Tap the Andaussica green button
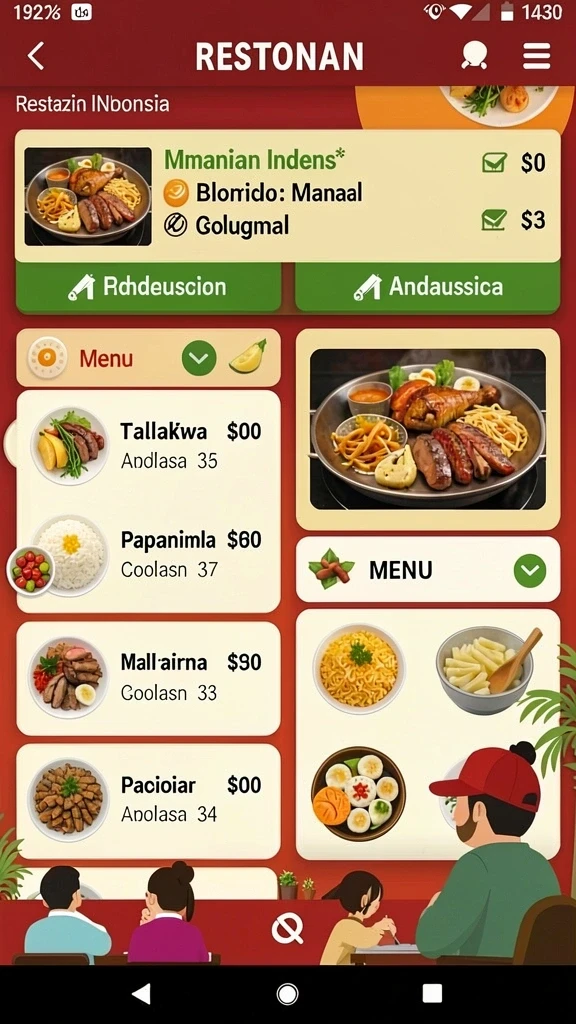The image size is (576, 1024). (x=428, y=287)
